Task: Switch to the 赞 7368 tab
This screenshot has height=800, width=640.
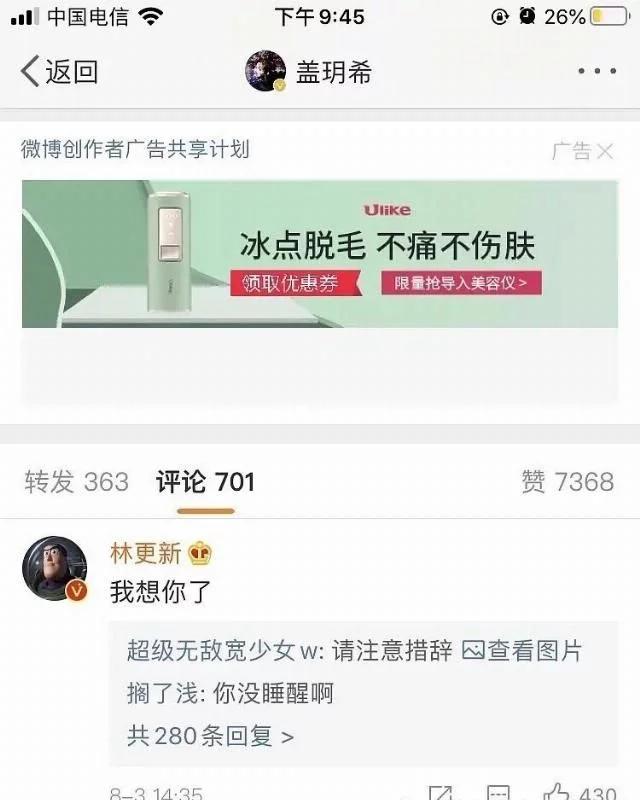Action: pyautogui.click(x=567, y=482)
